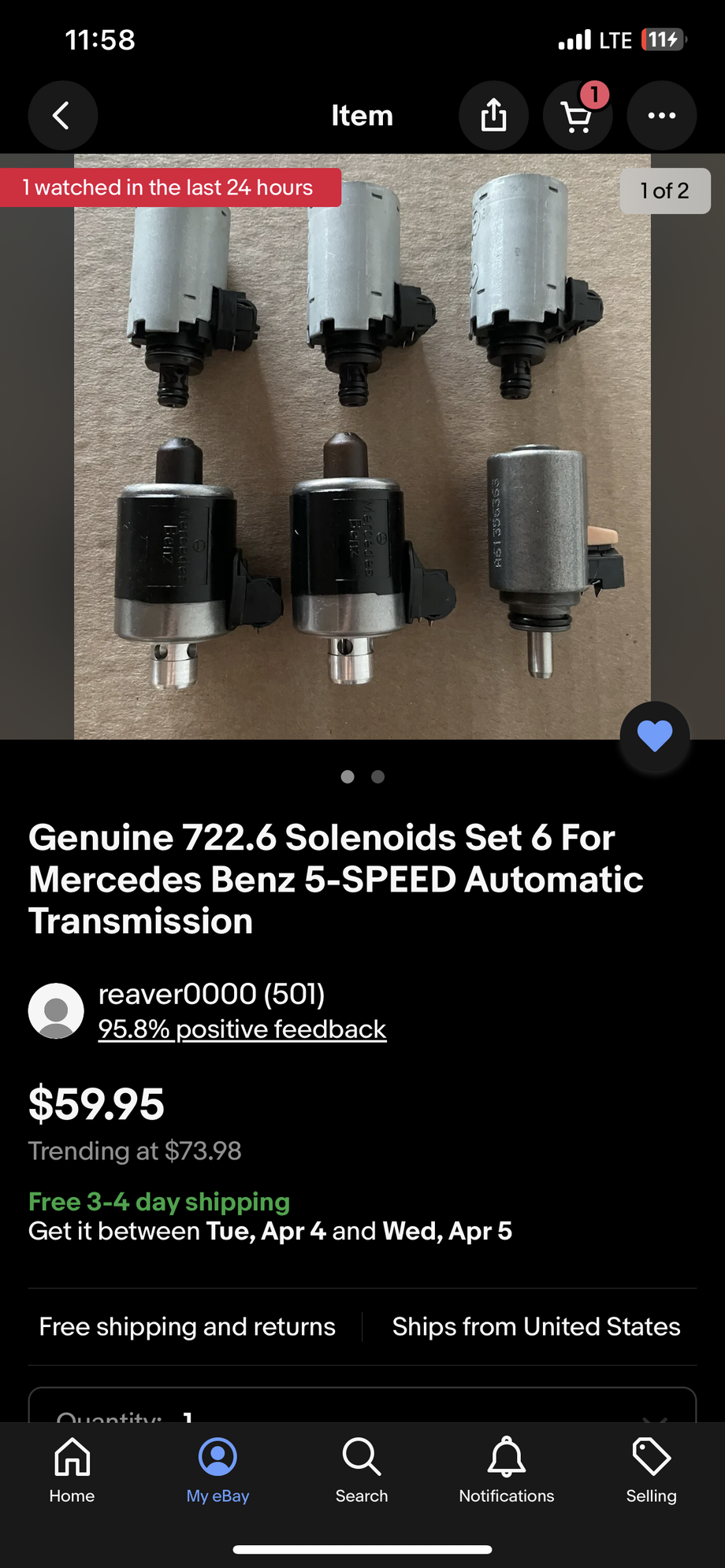
Task: Go back from the item page
Action: pyautogui.click(x=63, y=116)
